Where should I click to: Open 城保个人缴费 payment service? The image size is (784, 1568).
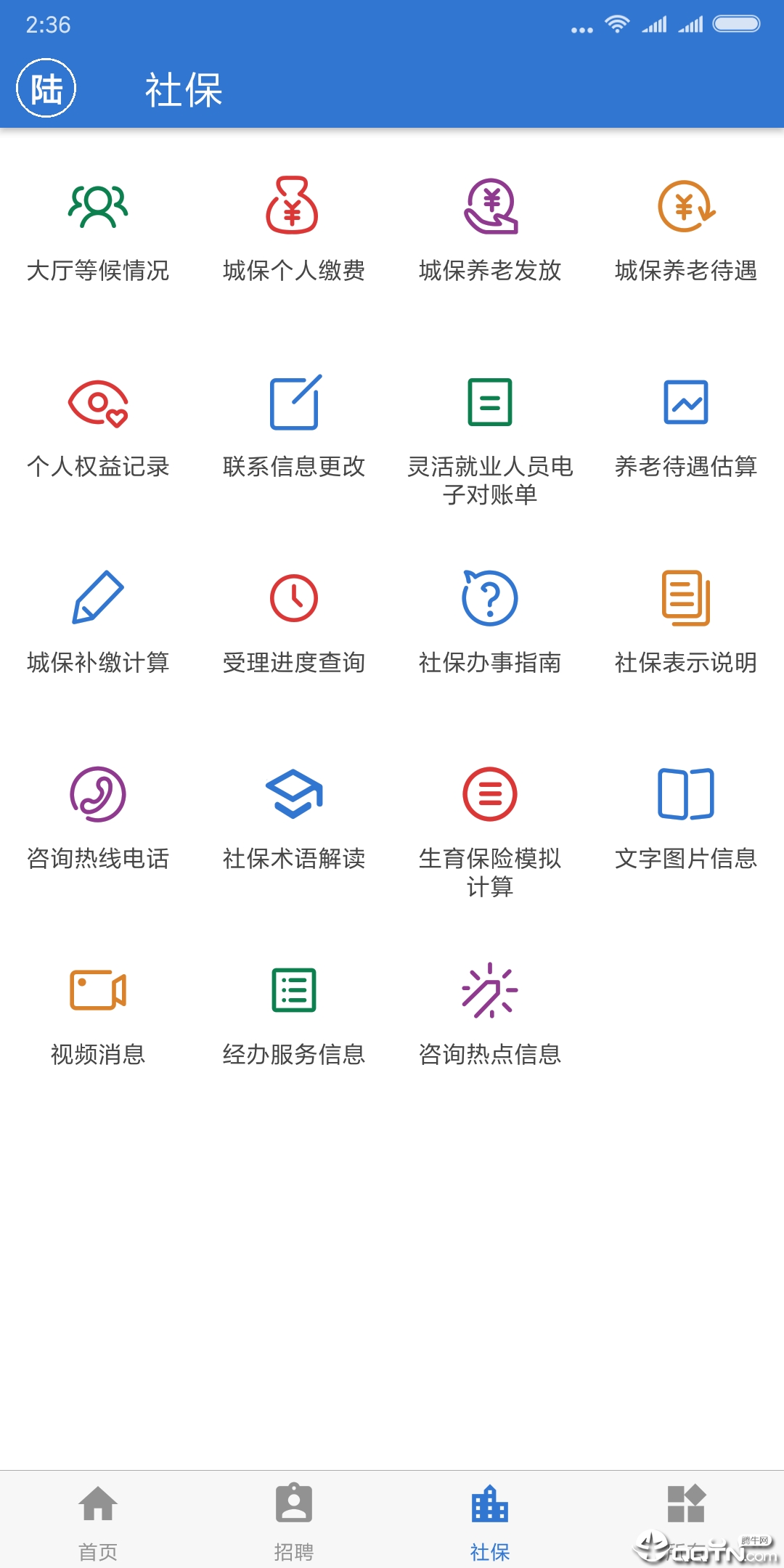[294, 229]
